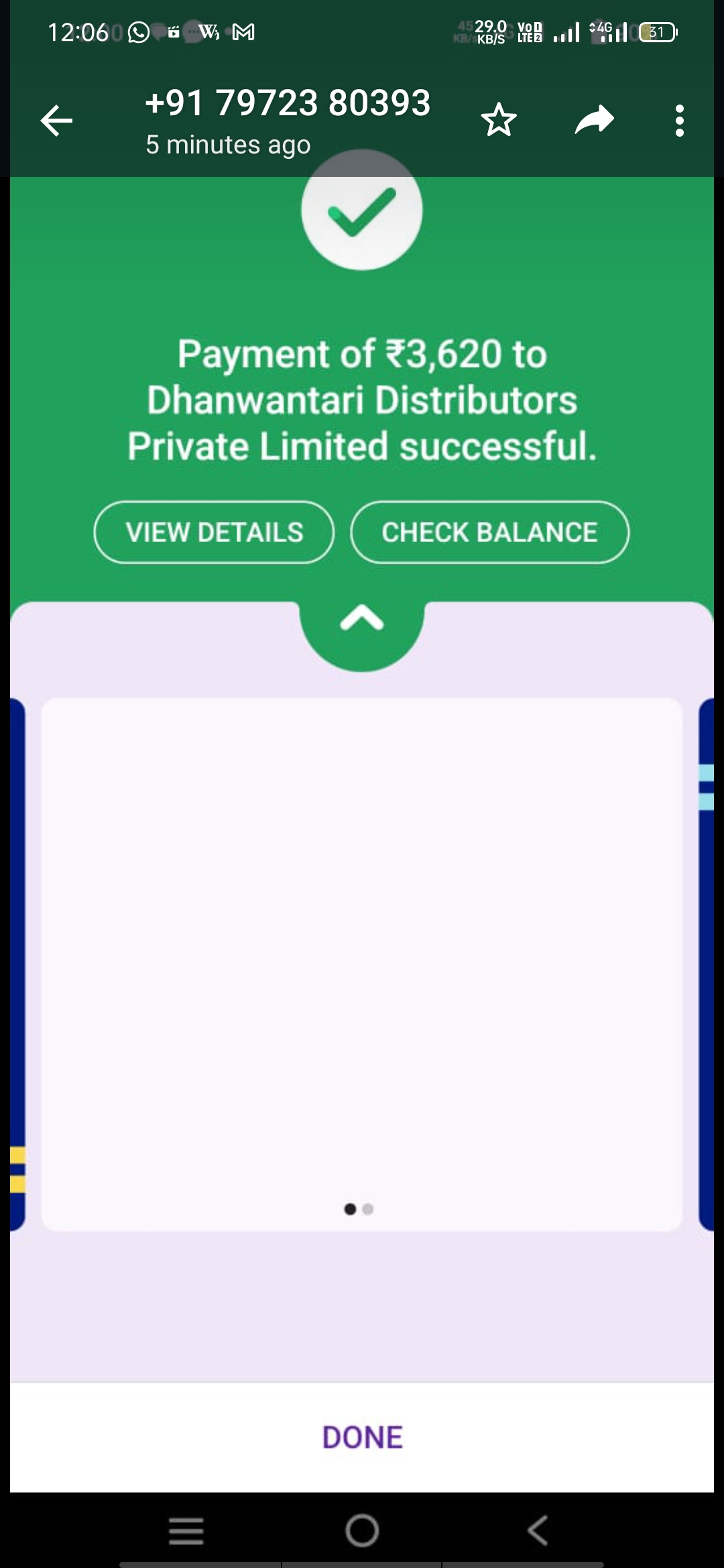Open the system recent apps button
The height and width of the screenshot is (1568, 724).
point(186,1531)
